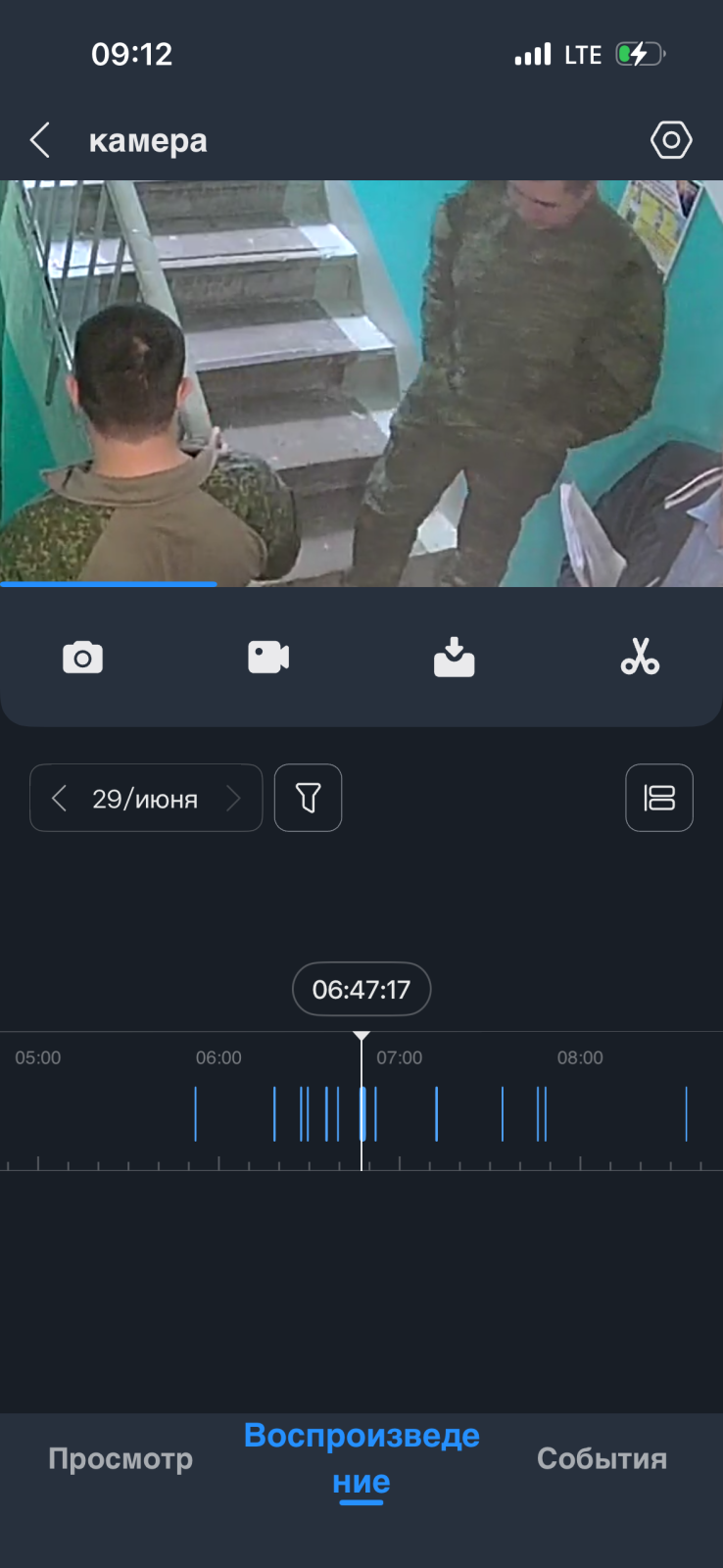Tap the camera video preview
The width and height of the screenshot is (723, 1568).
(x=361, y=383)
